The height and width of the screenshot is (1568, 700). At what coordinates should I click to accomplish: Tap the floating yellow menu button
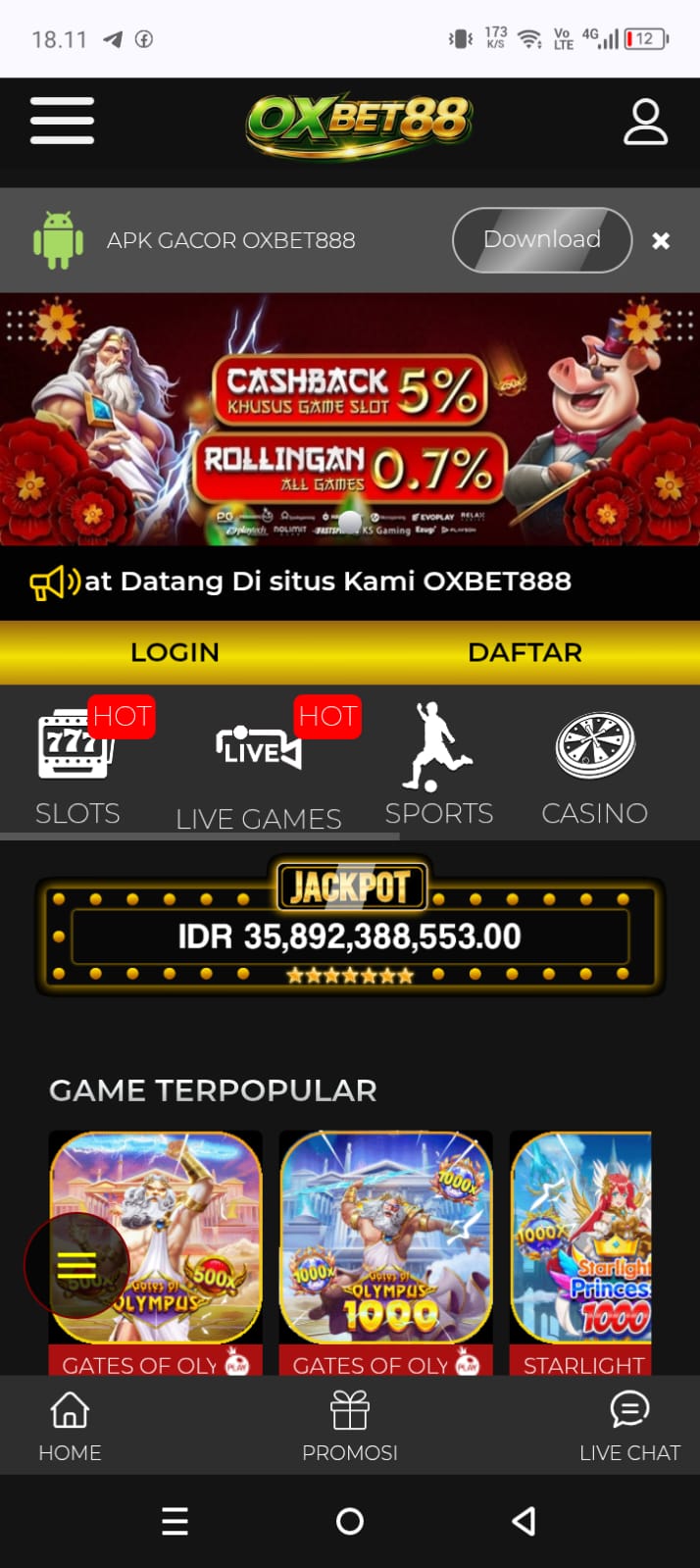pos(76,1266)
